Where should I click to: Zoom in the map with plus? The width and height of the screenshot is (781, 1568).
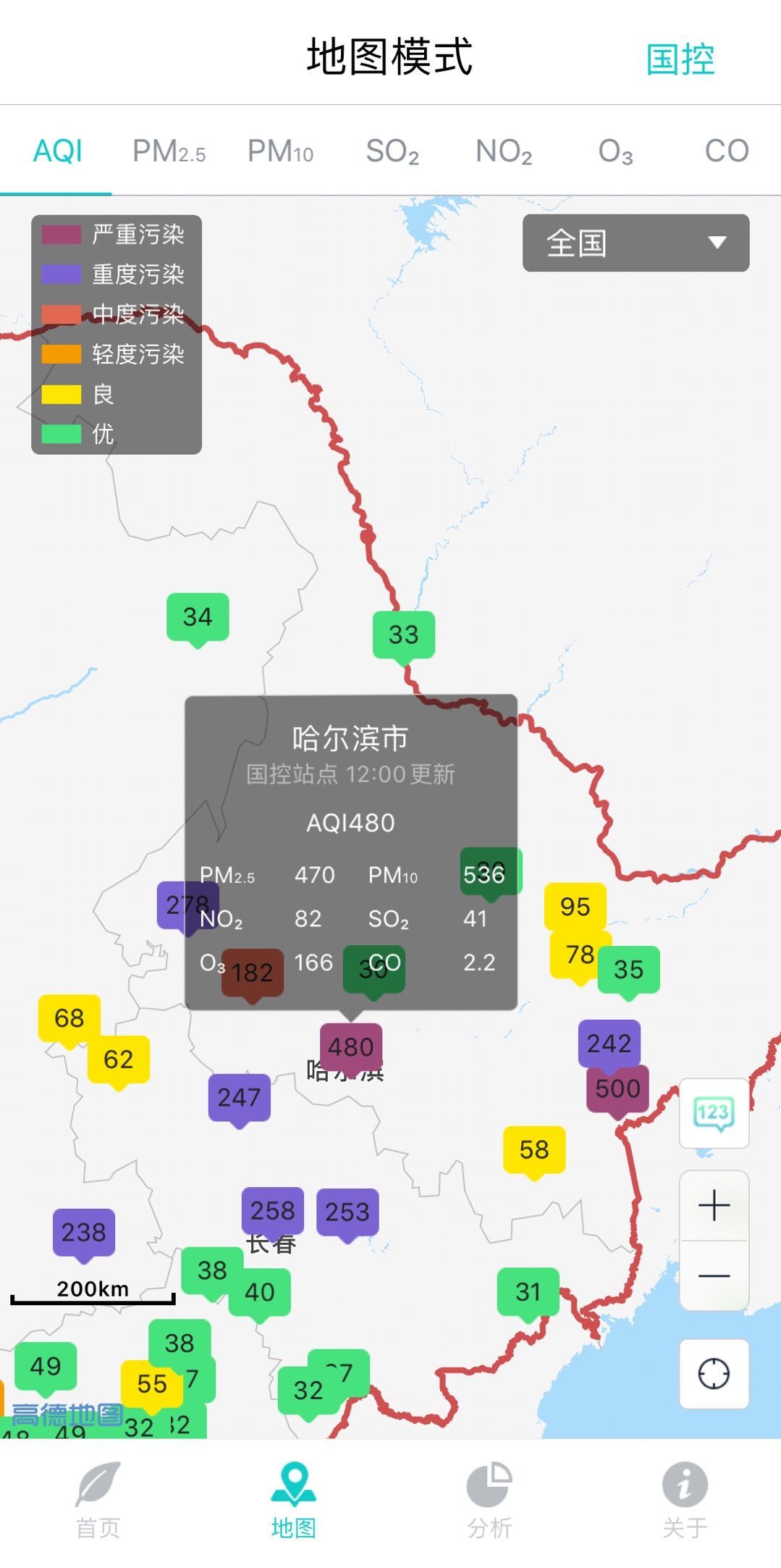[714, 1205]
